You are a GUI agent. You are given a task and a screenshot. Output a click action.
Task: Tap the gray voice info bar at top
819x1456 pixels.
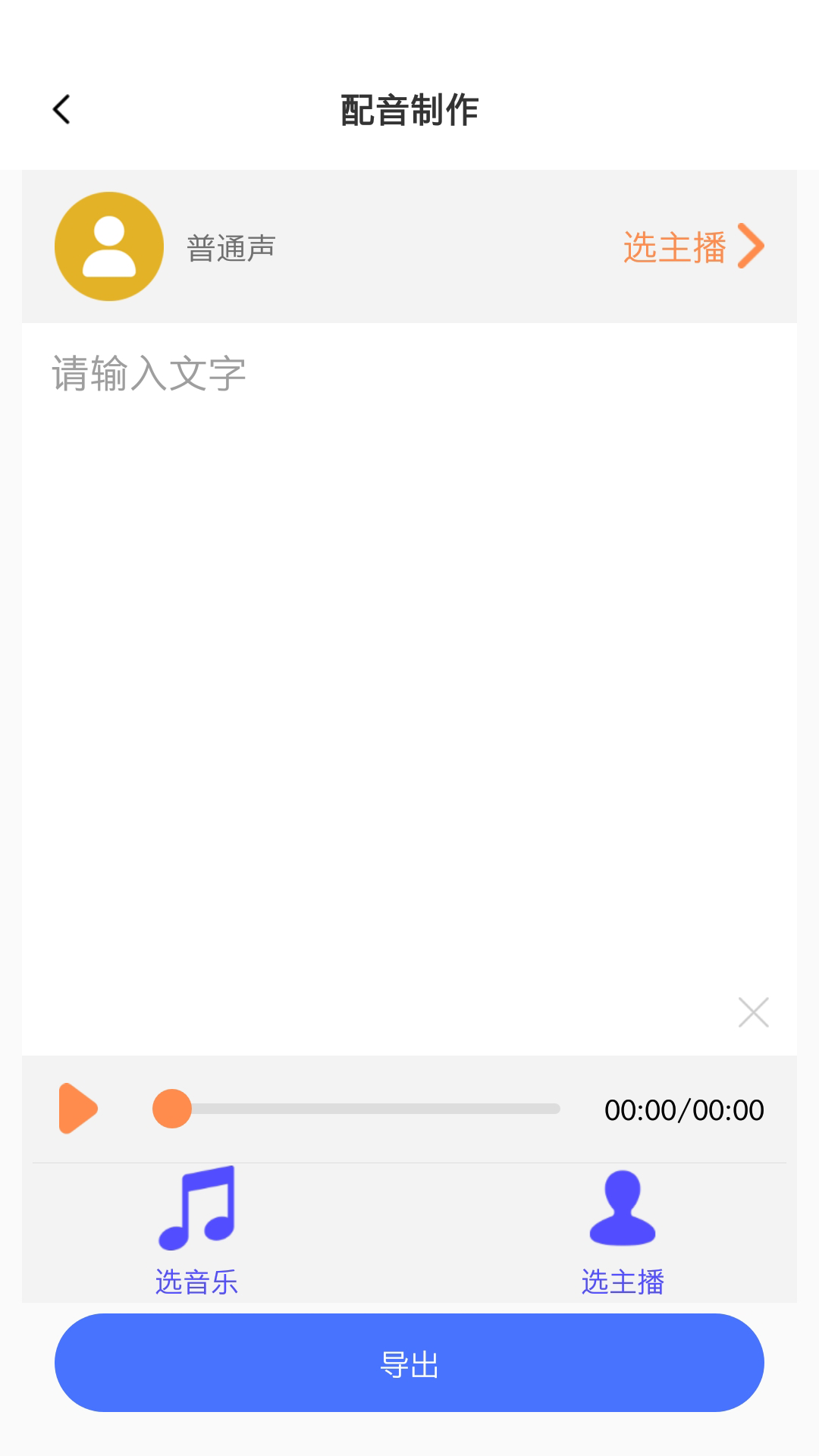pyautogui.click(x=409, y=246)
